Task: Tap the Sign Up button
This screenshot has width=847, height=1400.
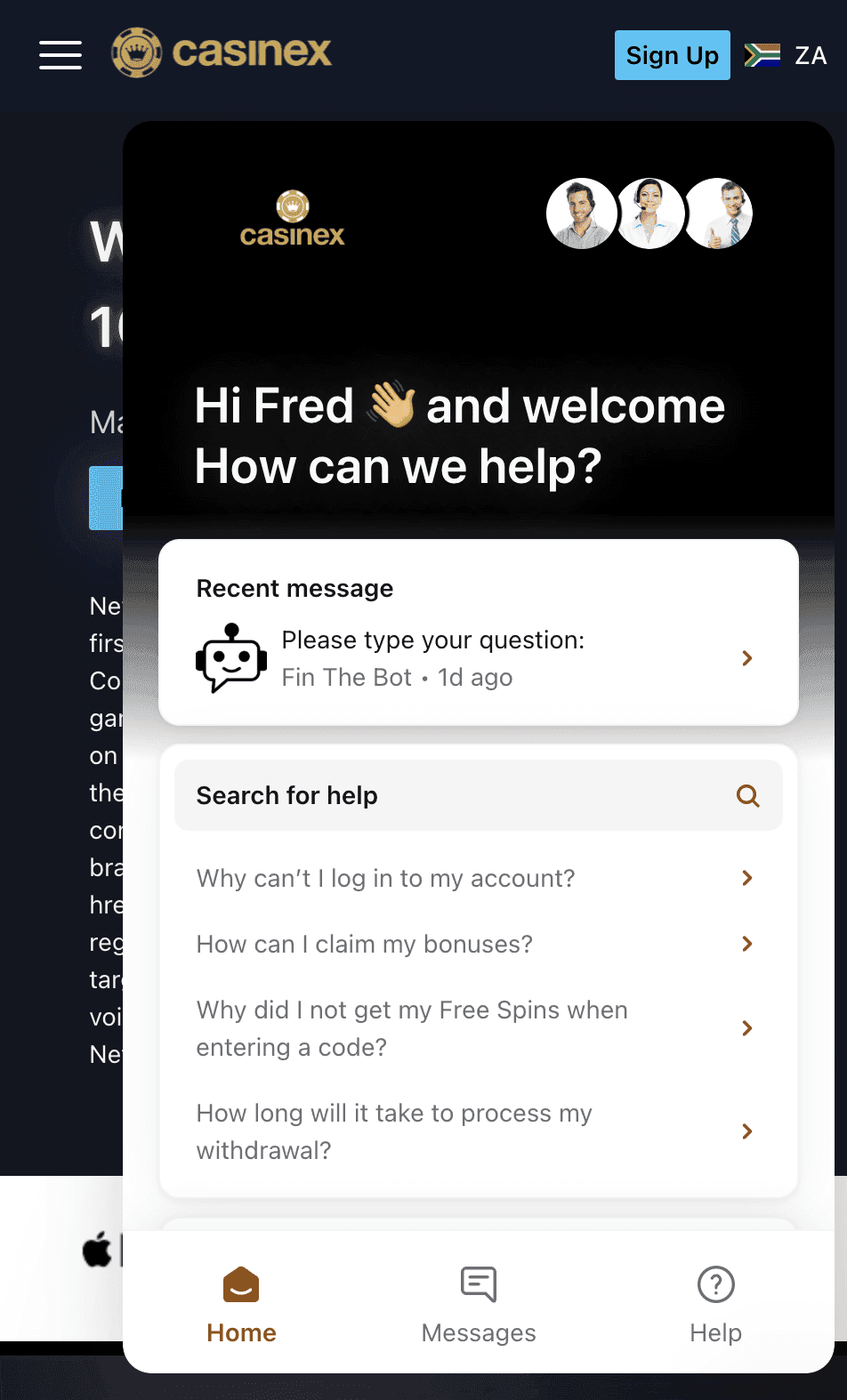Action: point(672,55)
